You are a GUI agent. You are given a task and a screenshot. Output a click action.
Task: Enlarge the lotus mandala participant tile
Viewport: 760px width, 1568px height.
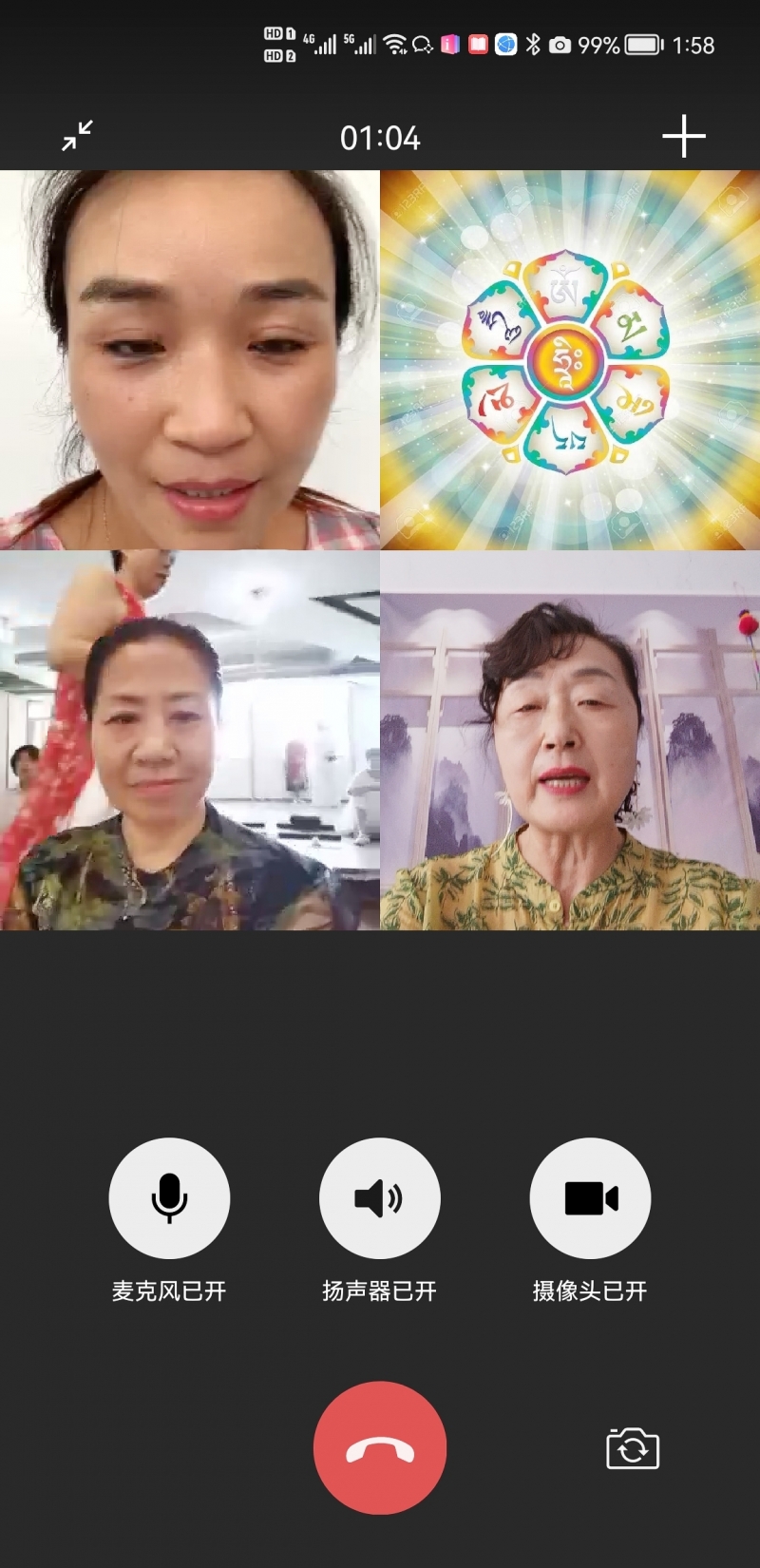pyautogui.click(x=570, y=360)
